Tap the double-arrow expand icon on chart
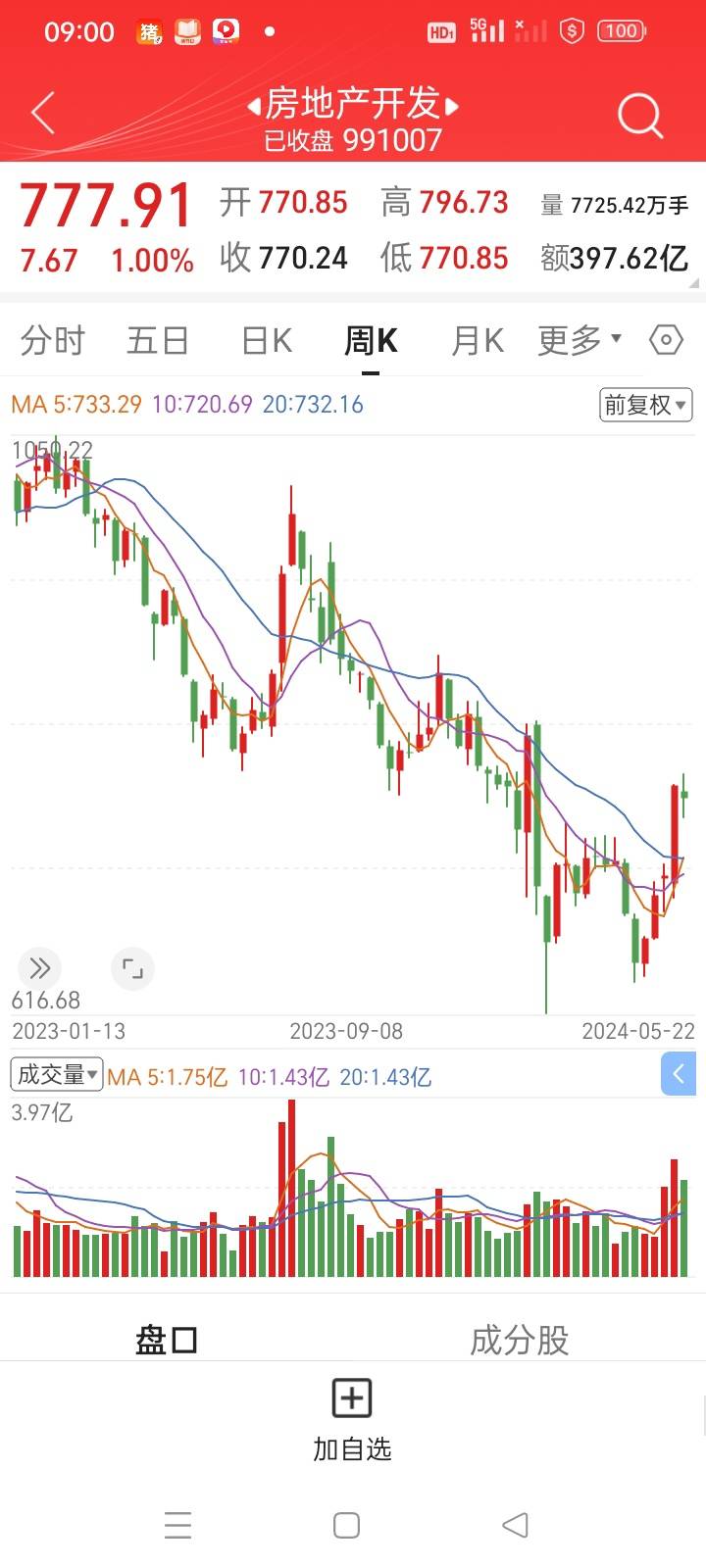706x1568 pixels. [x=39, y=969]
